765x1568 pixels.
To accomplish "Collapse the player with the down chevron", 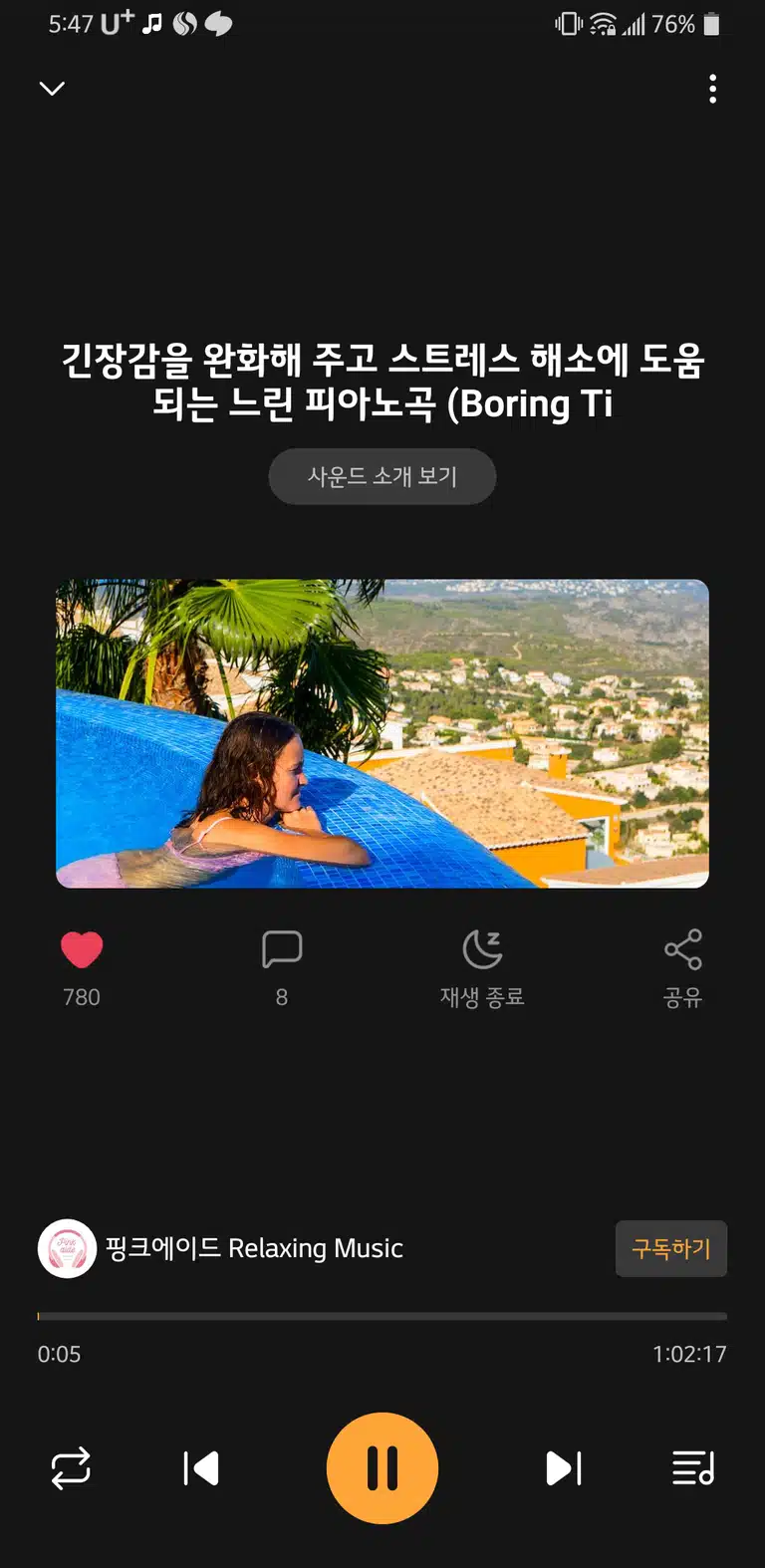I will point(52,89).
